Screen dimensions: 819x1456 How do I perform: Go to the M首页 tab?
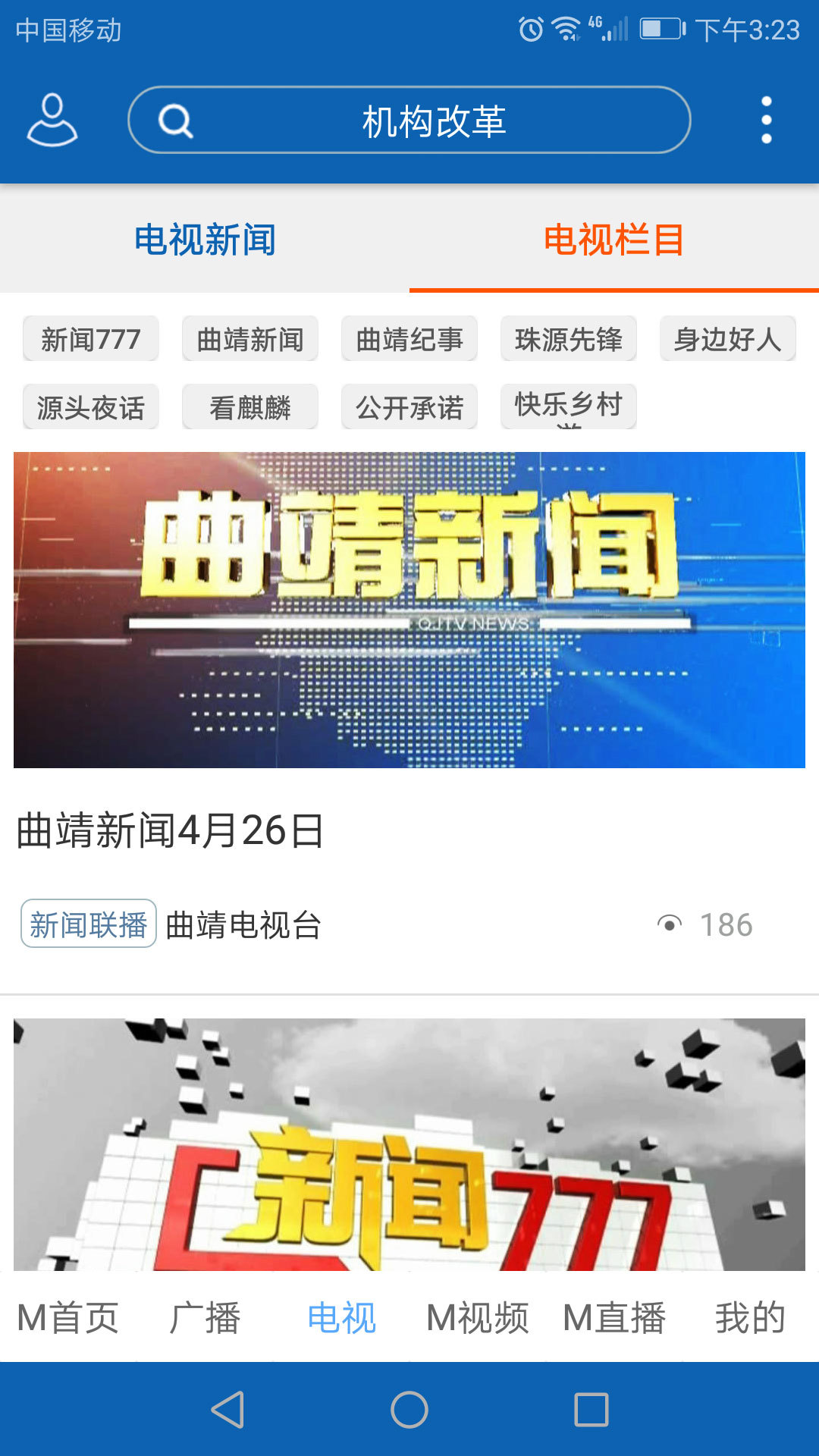tap(68, 1317)
